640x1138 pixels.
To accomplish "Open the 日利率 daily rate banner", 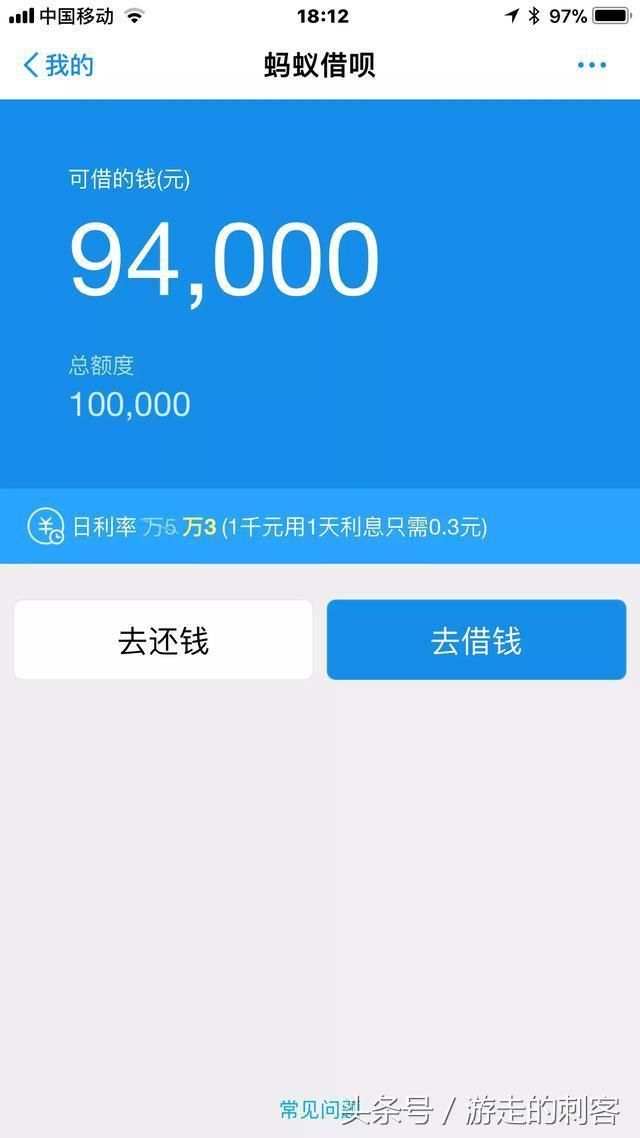I will point(320,526).
